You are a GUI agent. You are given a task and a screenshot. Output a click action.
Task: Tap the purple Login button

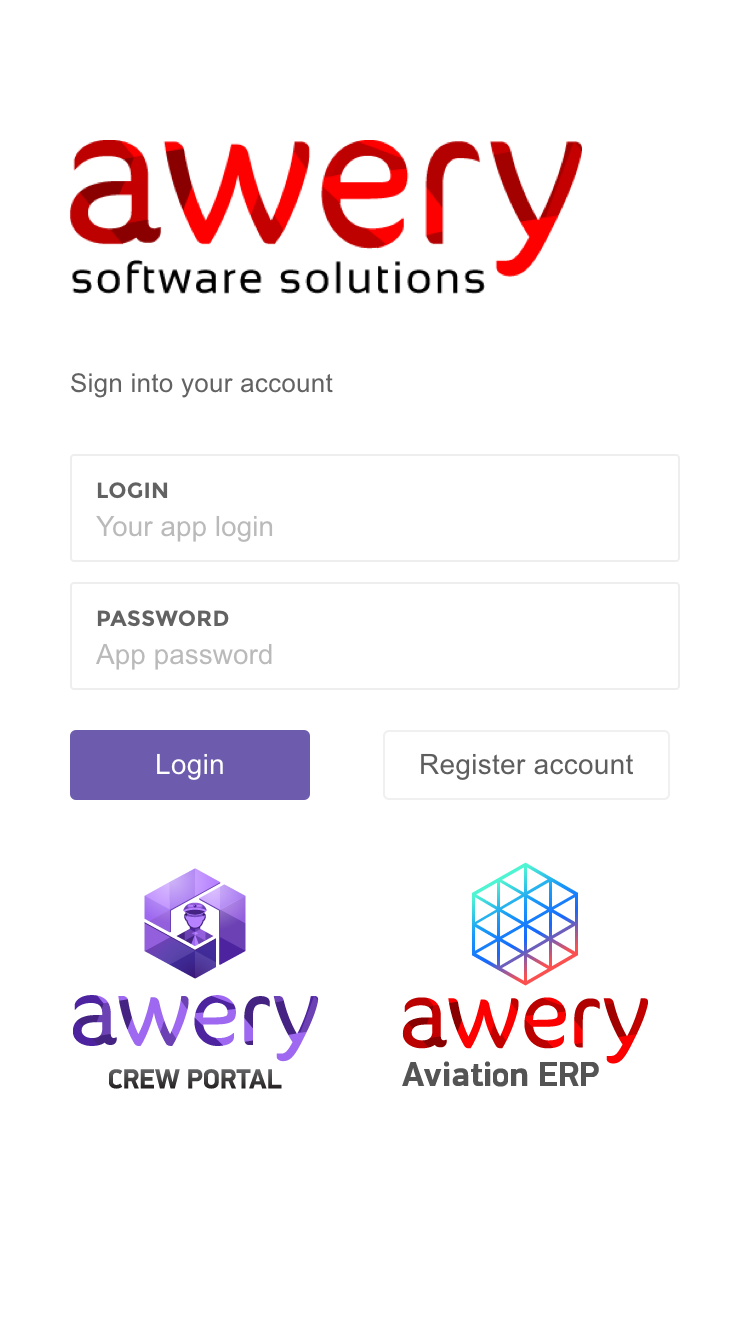[x=190, y=765]
